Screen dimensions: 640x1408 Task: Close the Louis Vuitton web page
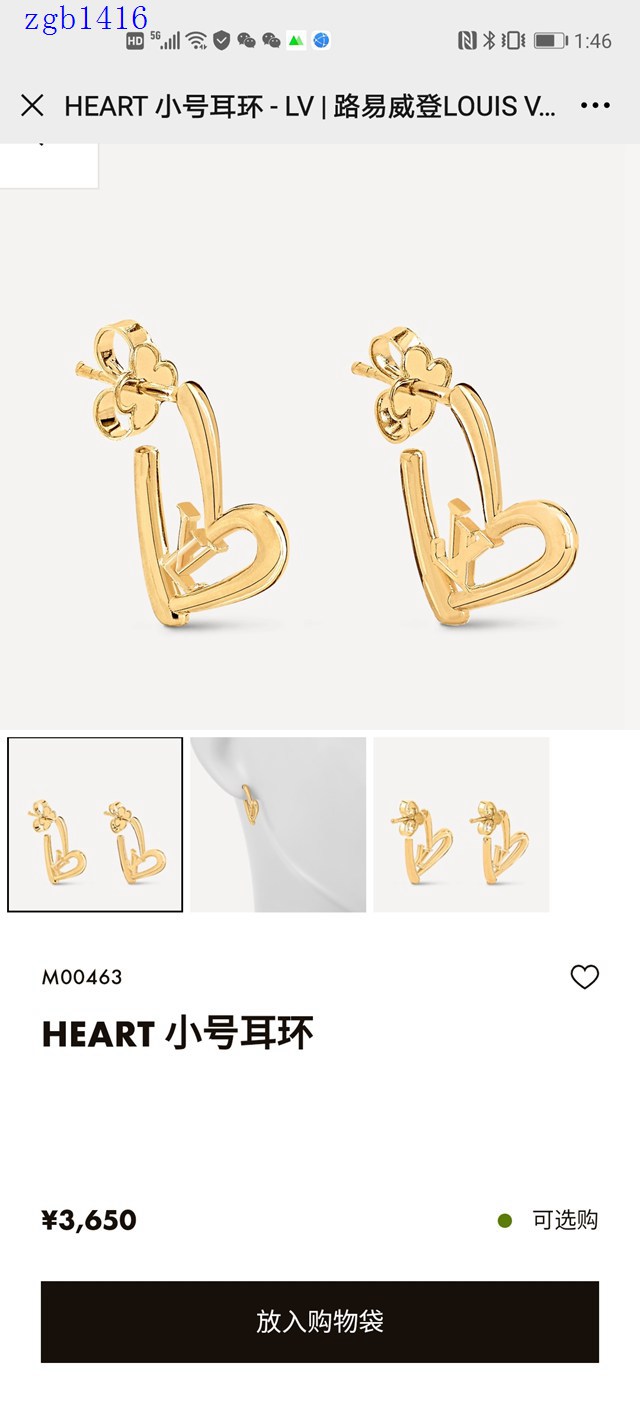[x=32, y=105]
